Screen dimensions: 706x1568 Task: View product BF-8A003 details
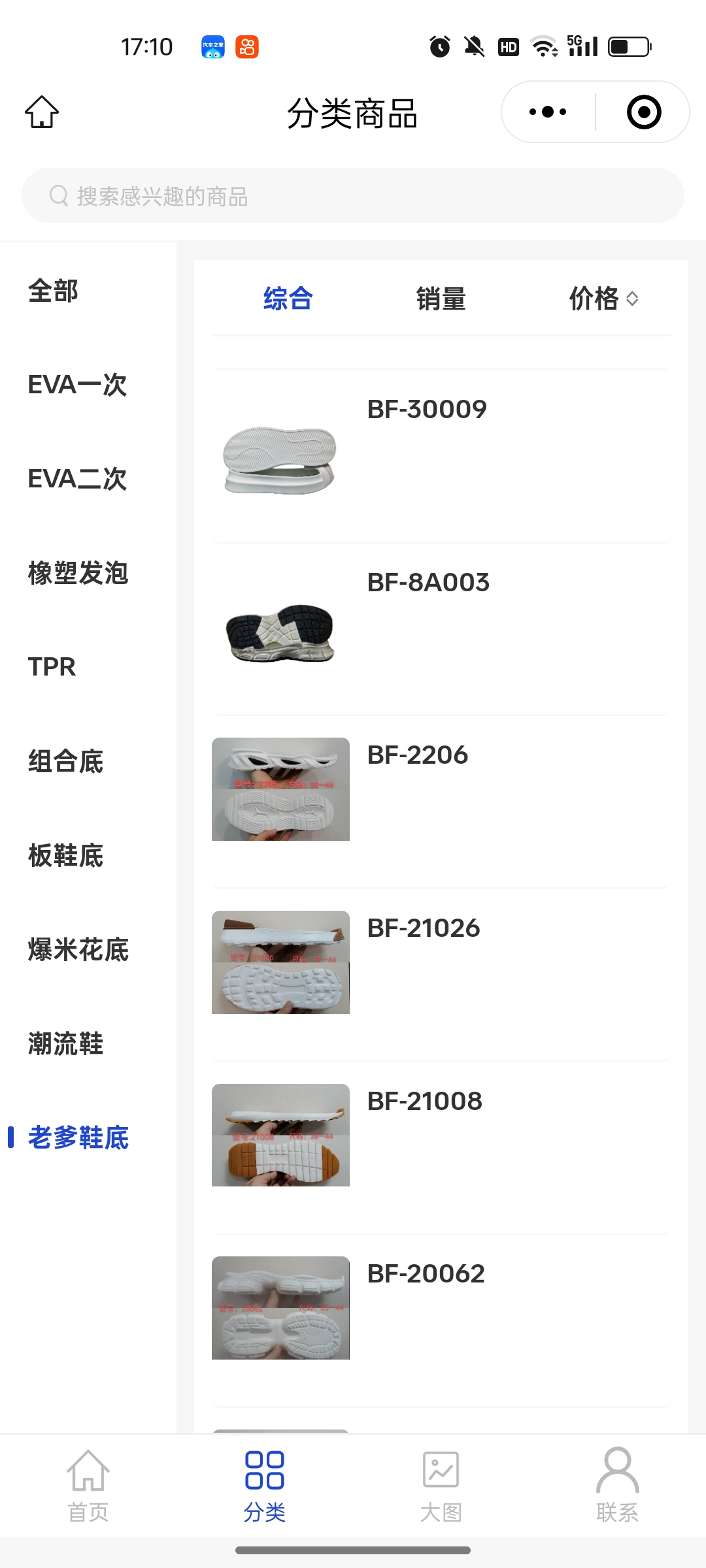(428, 583)
